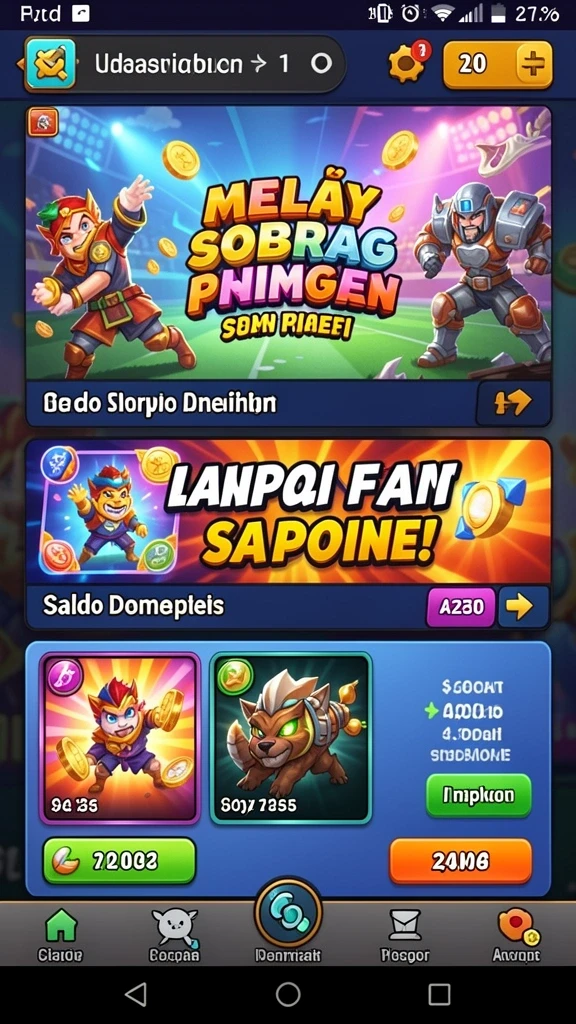
Task: Switch to the Bocpaa tab
Action: (x=174, y=937)
